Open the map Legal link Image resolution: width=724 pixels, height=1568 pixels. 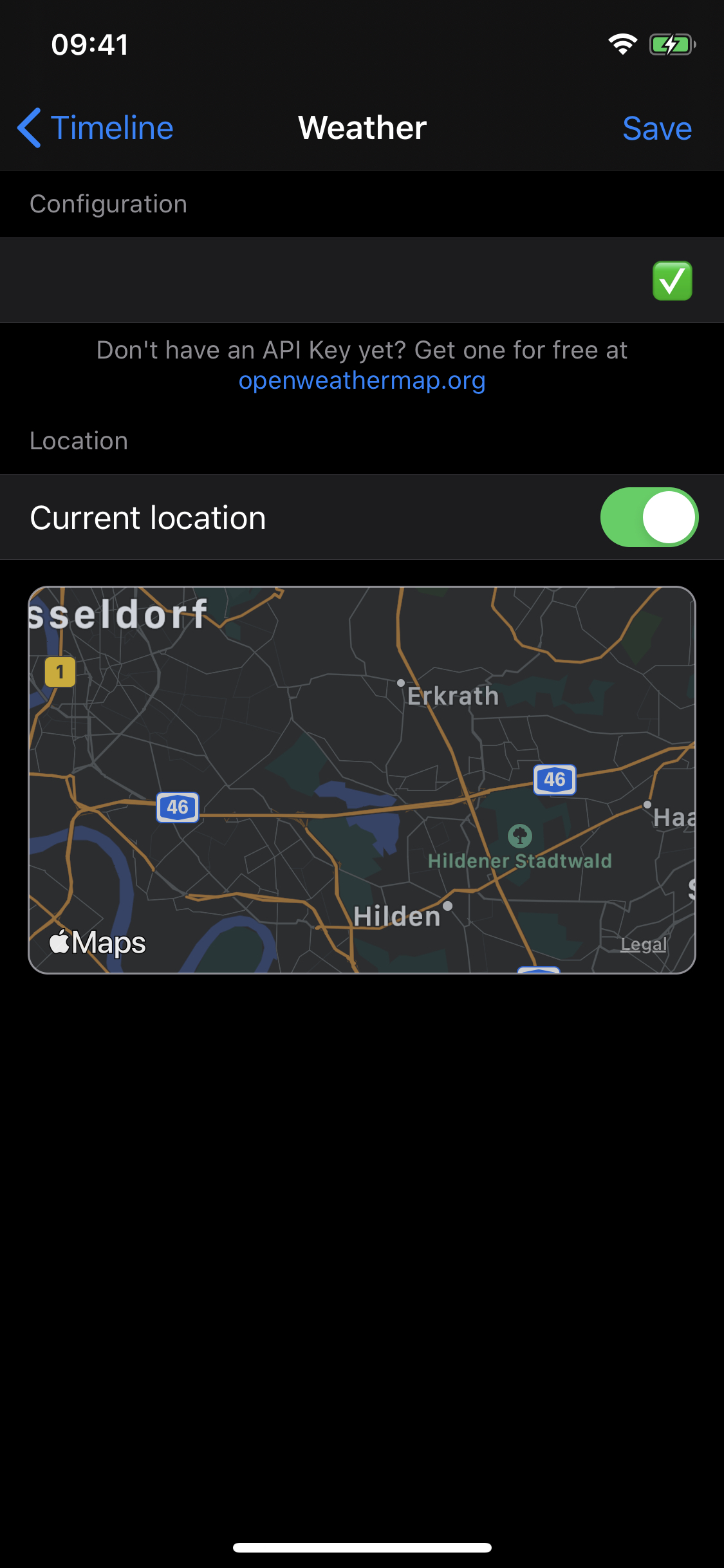[644, 944]
